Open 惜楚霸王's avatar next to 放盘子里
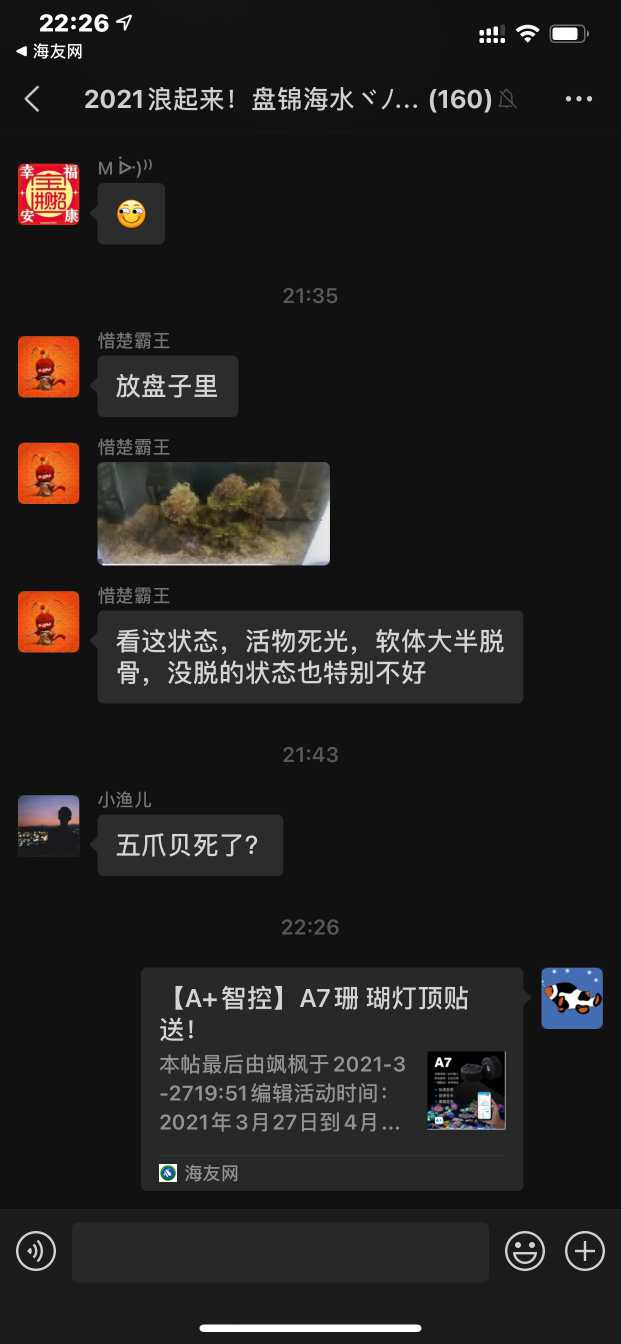Image resolution: width=621 pixels, height=1344 pixels. tap(48, 367)
